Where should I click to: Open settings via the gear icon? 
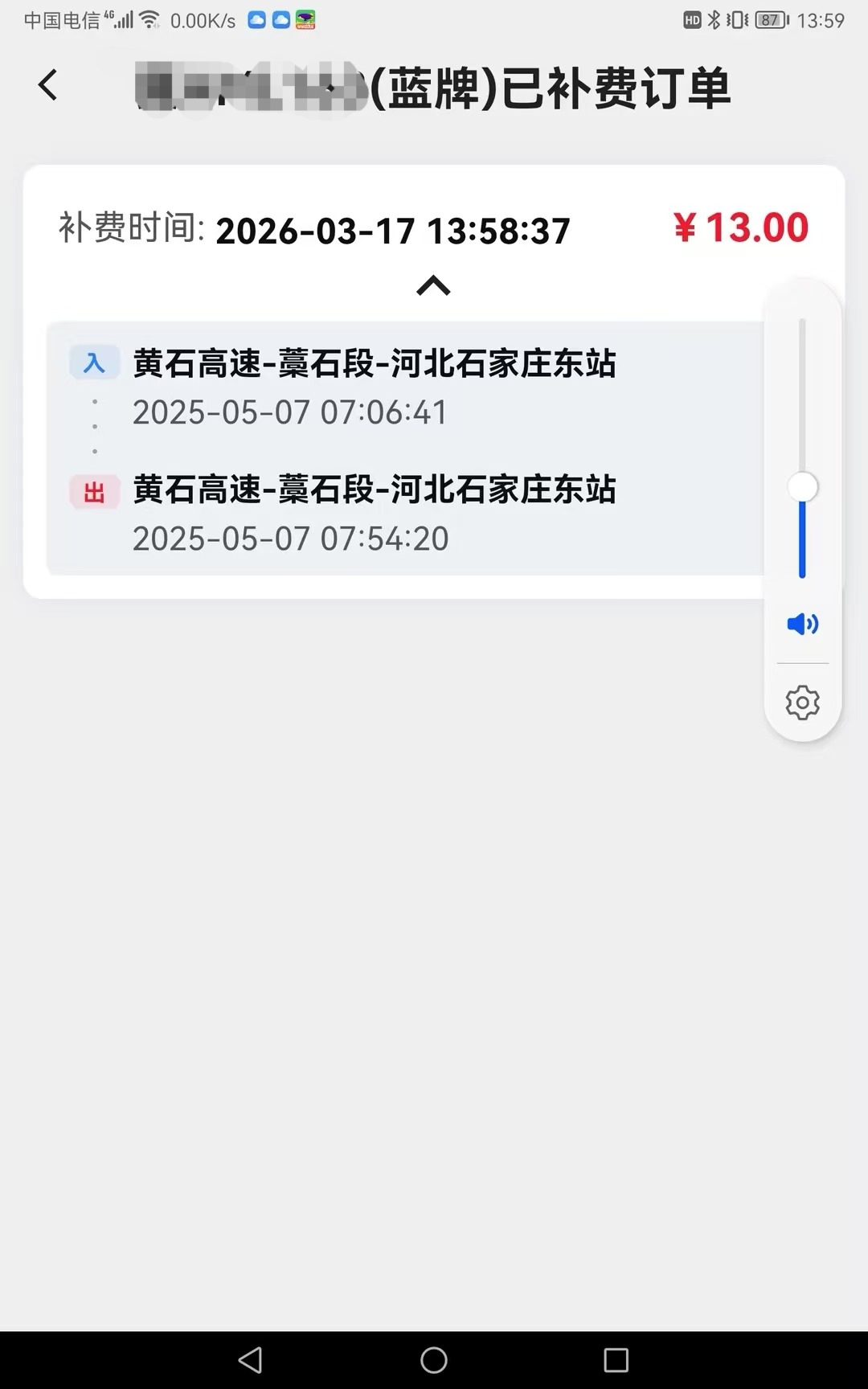801,702
